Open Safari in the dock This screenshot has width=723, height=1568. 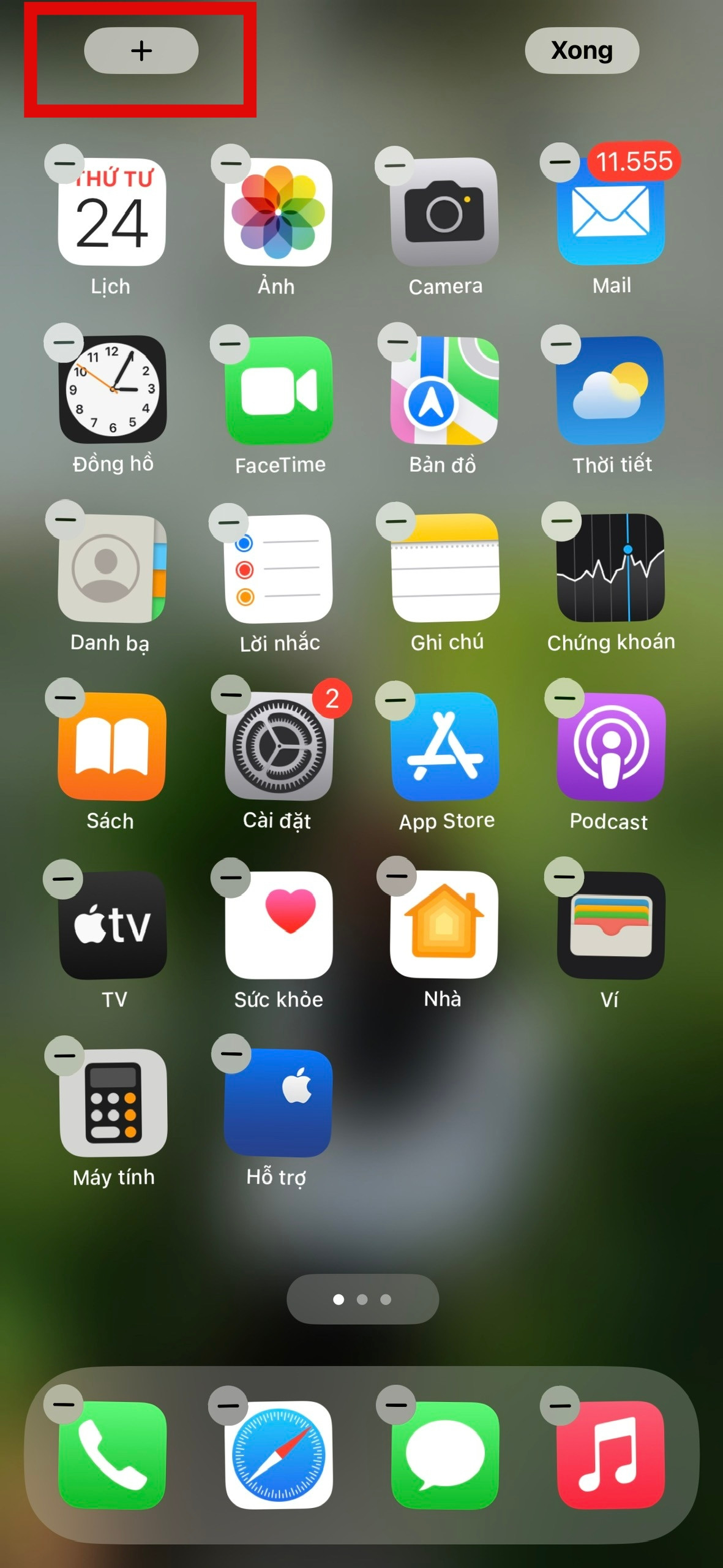coord(279,1455)
